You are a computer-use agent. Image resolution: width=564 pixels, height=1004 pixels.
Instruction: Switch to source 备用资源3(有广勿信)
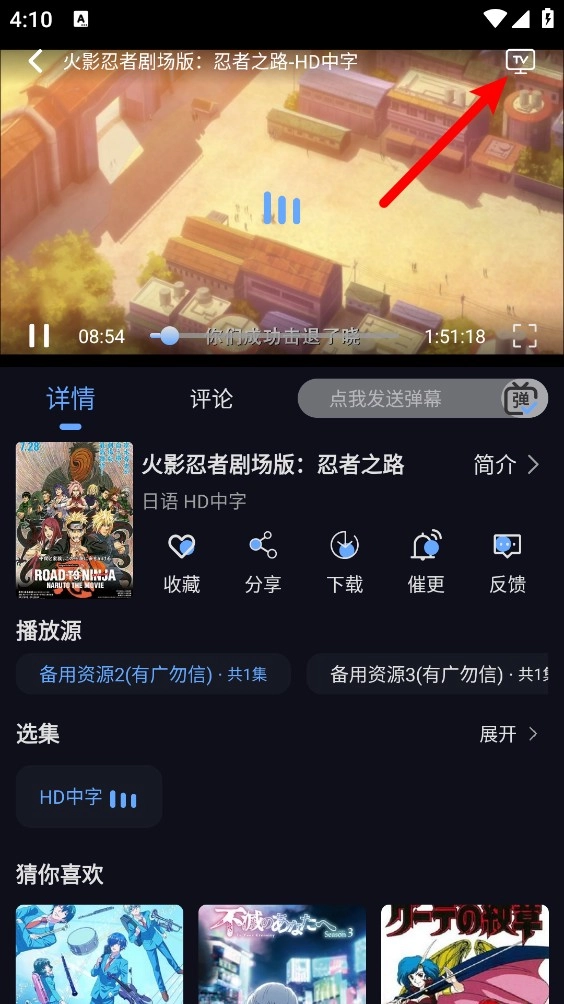point(427,674)
